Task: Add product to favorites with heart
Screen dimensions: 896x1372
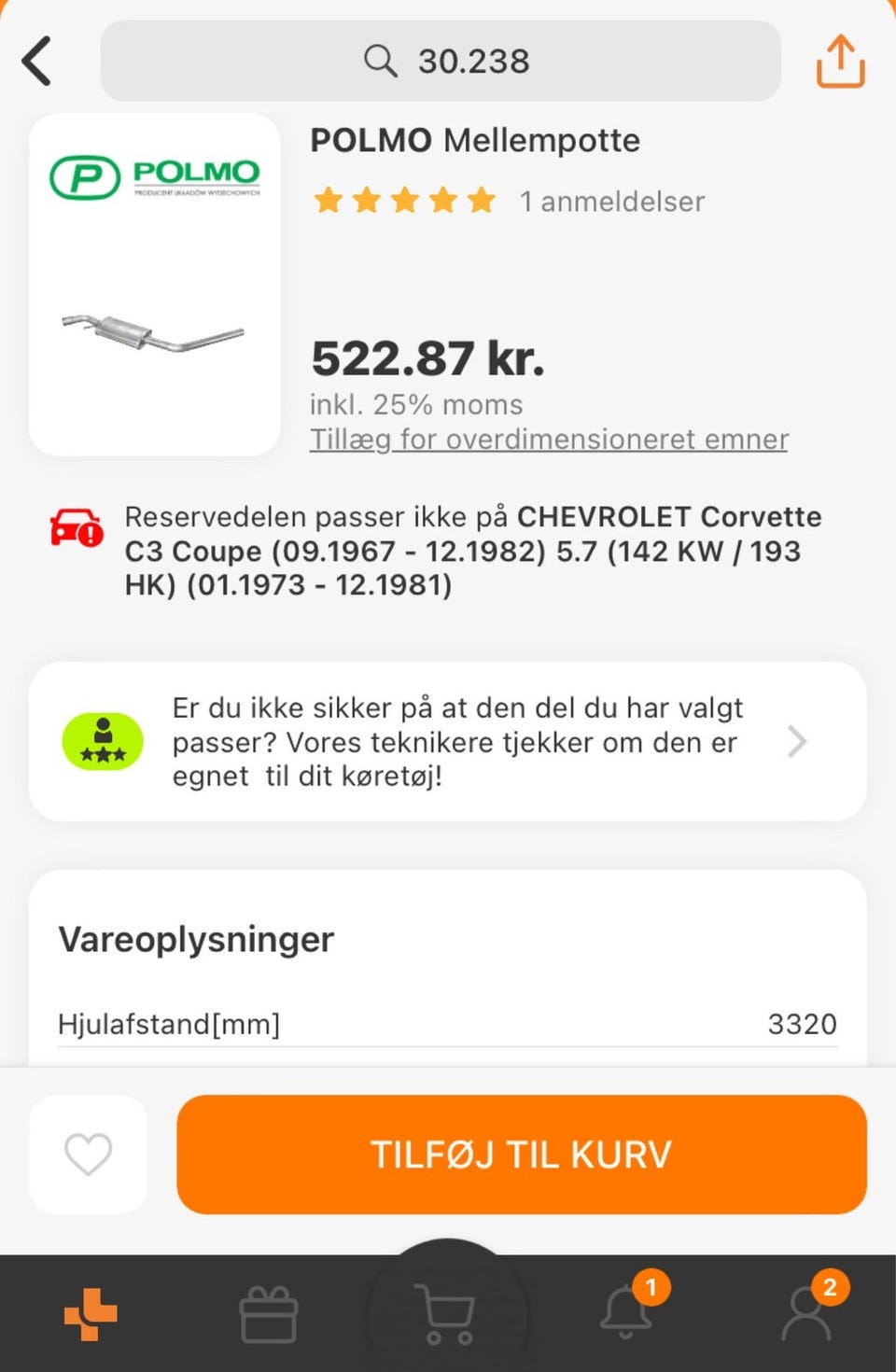Action: click(89, 1155)
